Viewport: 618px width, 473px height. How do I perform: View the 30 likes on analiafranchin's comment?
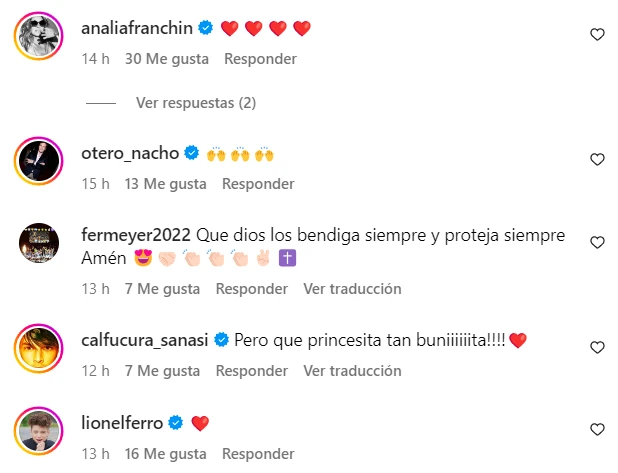click(x=167, y=59)
